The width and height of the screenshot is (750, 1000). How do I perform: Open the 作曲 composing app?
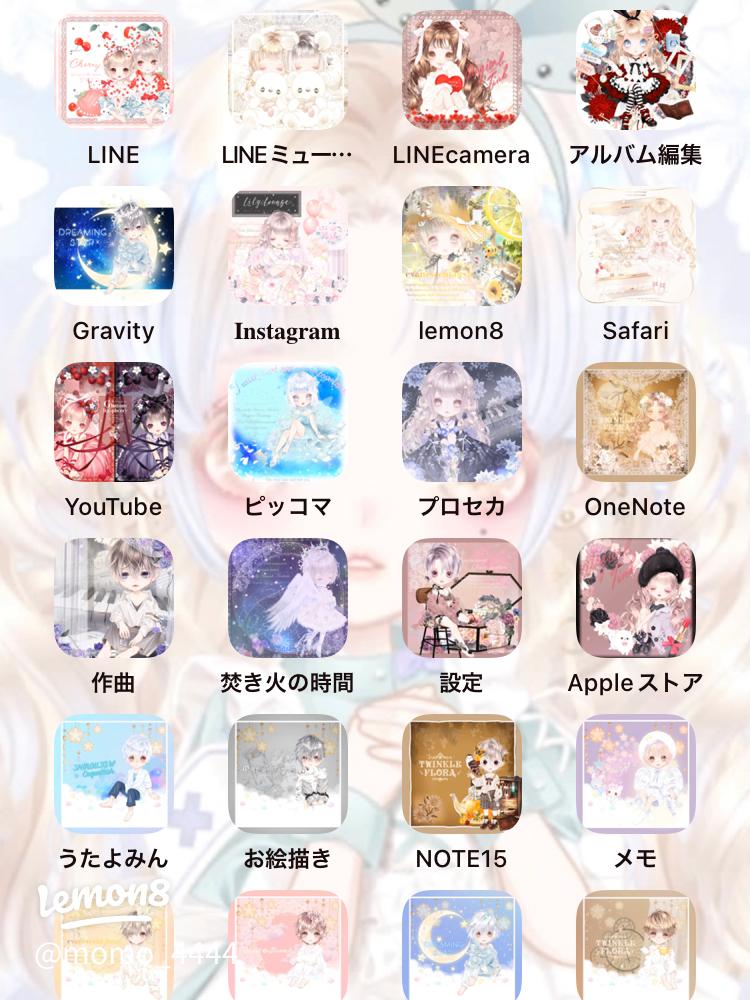coord(113,596)
